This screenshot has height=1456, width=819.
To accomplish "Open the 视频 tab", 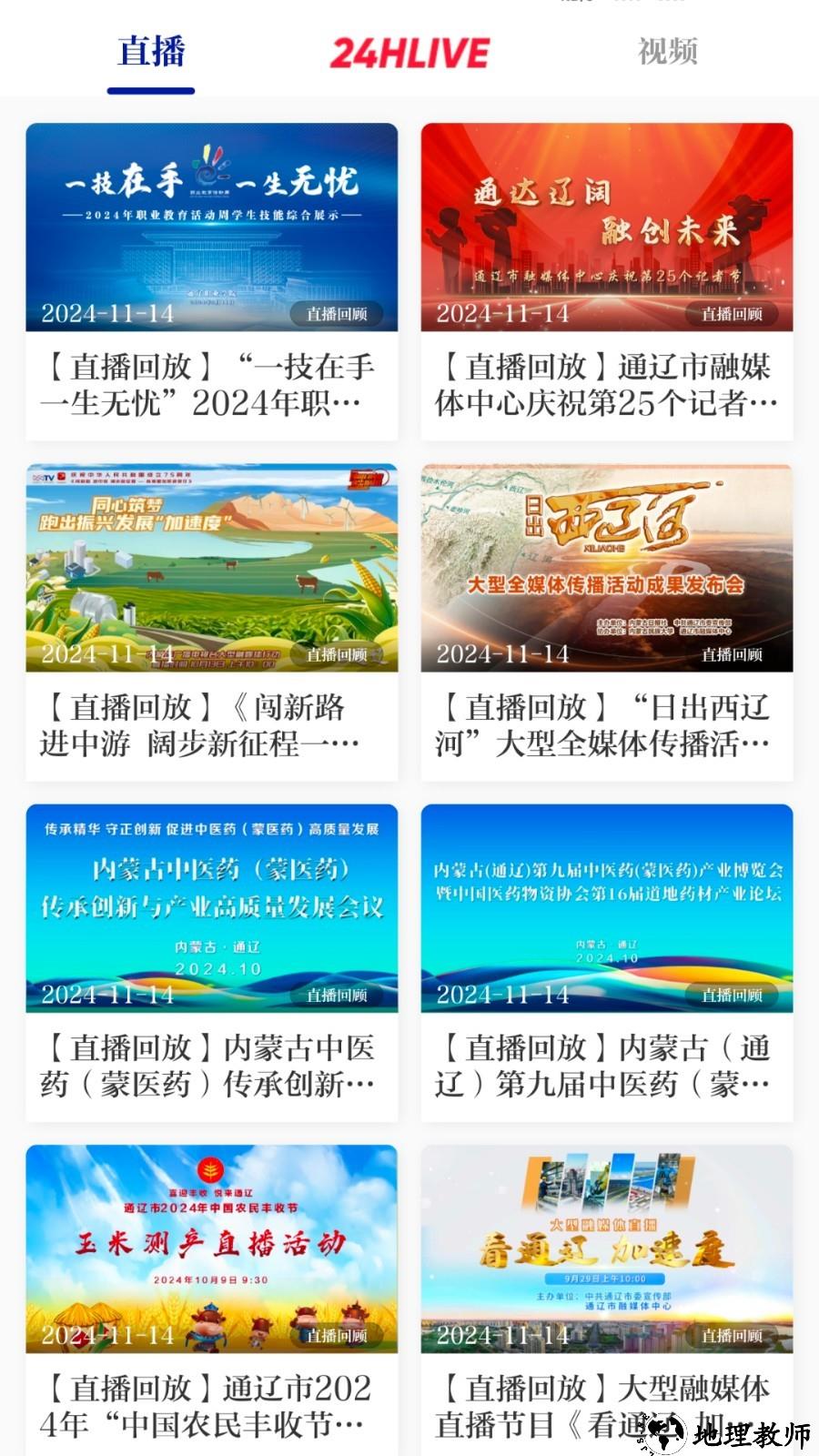I will [669, 53].
